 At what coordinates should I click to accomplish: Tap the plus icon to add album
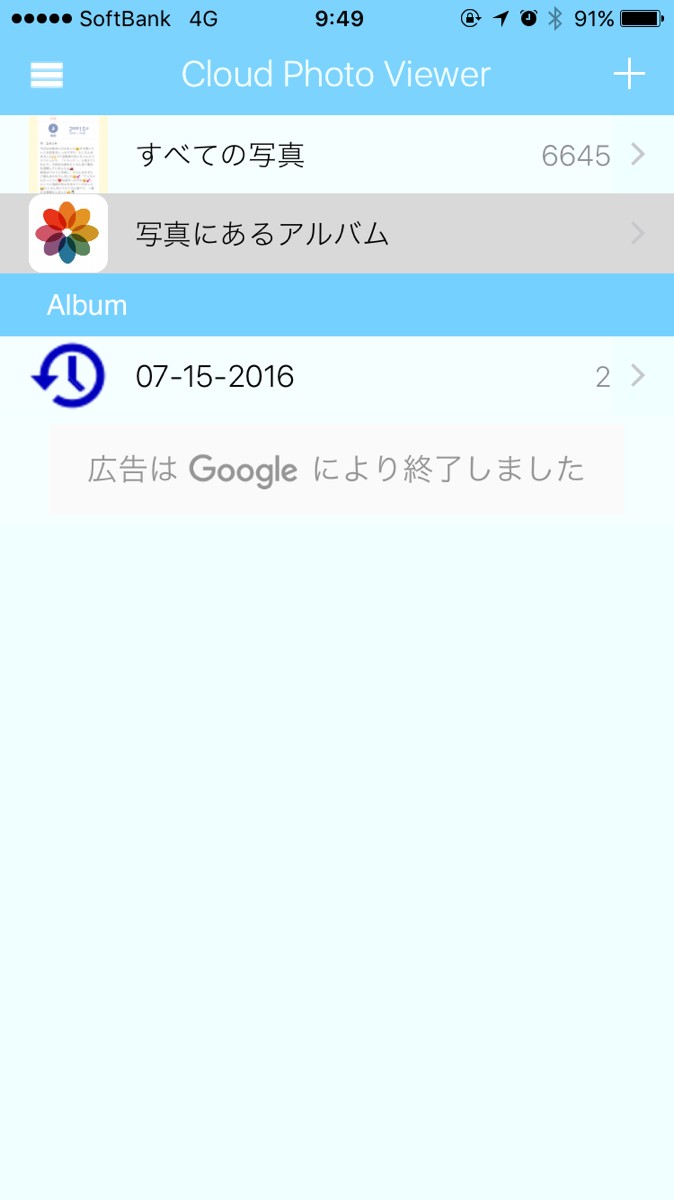click(x=628, y=74)
